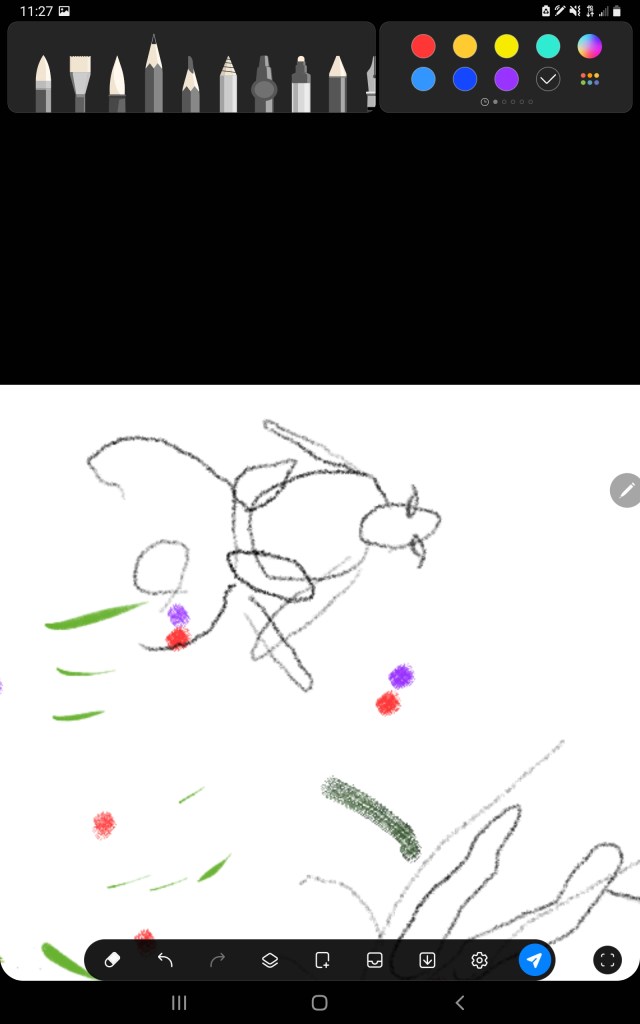Viewport: 640px width, 1024px height.
Task: Choose the flat paintbrush tool
Action: [80, 84]
